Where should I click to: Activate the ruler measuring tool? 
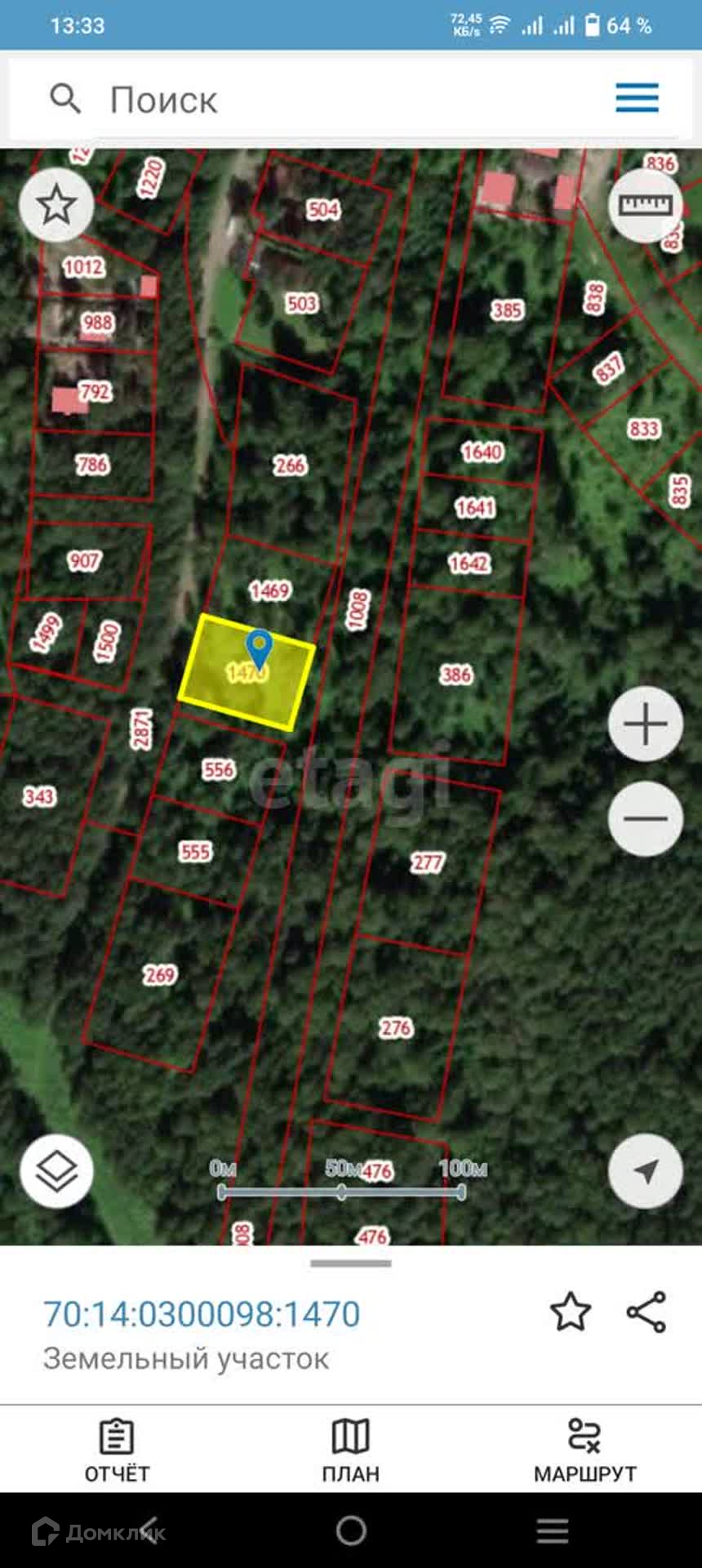tap(647, 206)
